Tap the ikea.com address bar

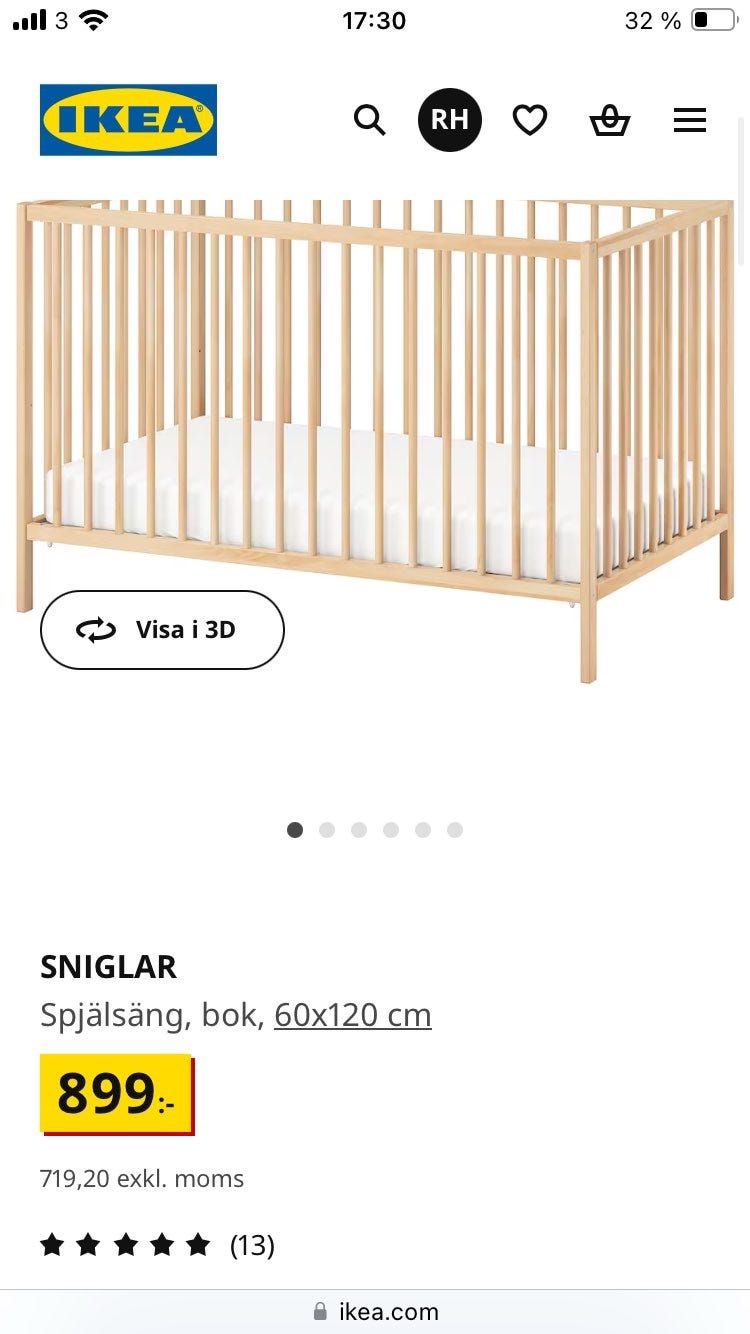(x=375, y=1311)
